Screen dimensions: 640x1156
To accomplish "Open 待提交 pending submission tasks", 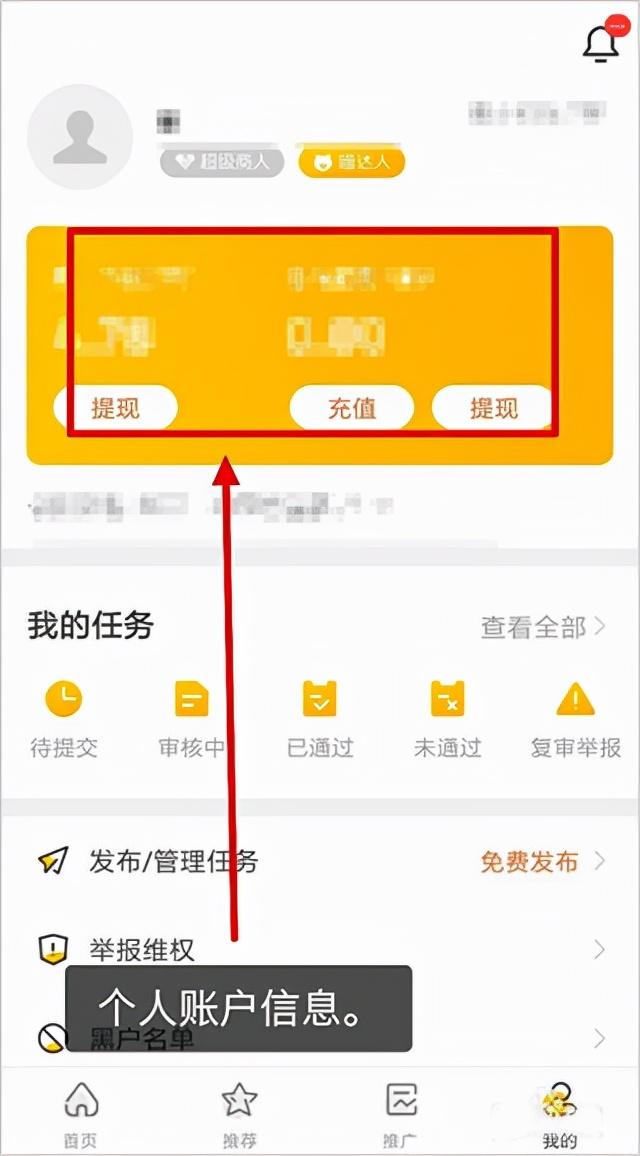I will pos(65,718).
